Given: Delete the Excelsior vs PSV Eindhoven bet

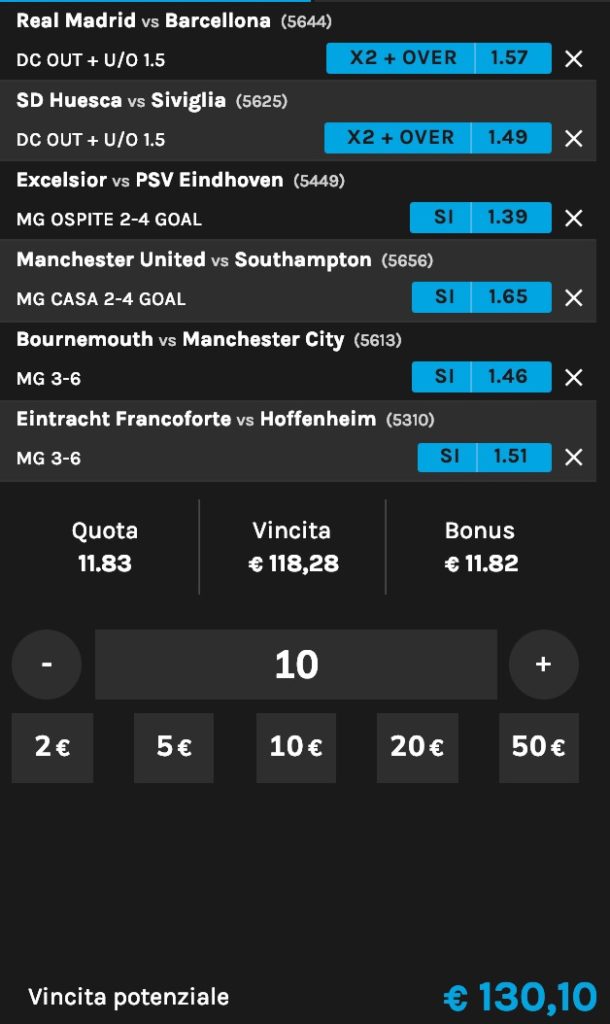Looking at the screenshot, I should [573, 218].
